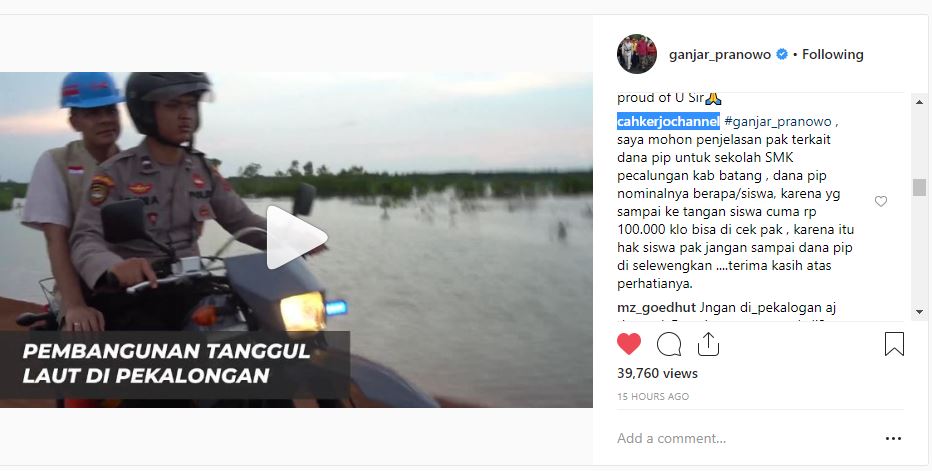Image resolution: width=932 pixels, height=471 pixels.
Task: Bookmark this post
Action: pos(894,344)
